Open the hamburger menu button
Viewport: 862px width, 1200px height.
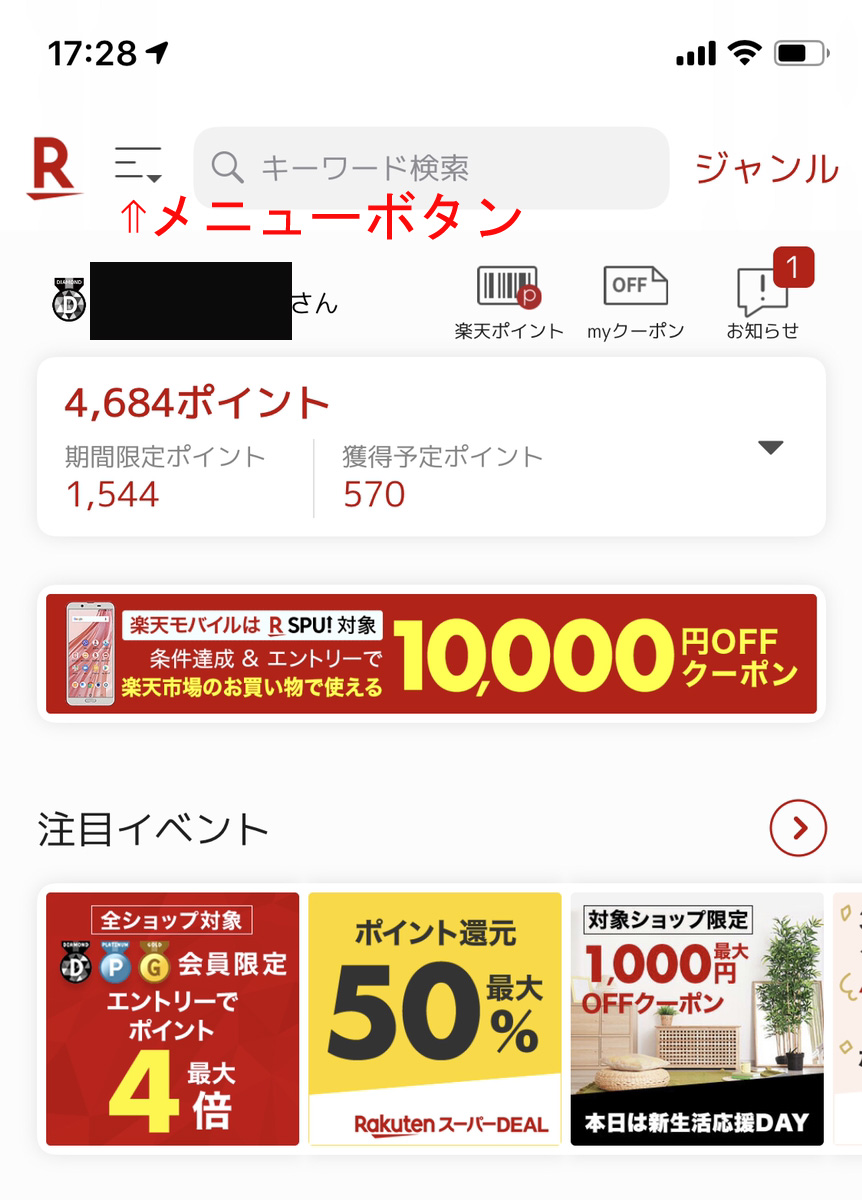coord(138,164)
